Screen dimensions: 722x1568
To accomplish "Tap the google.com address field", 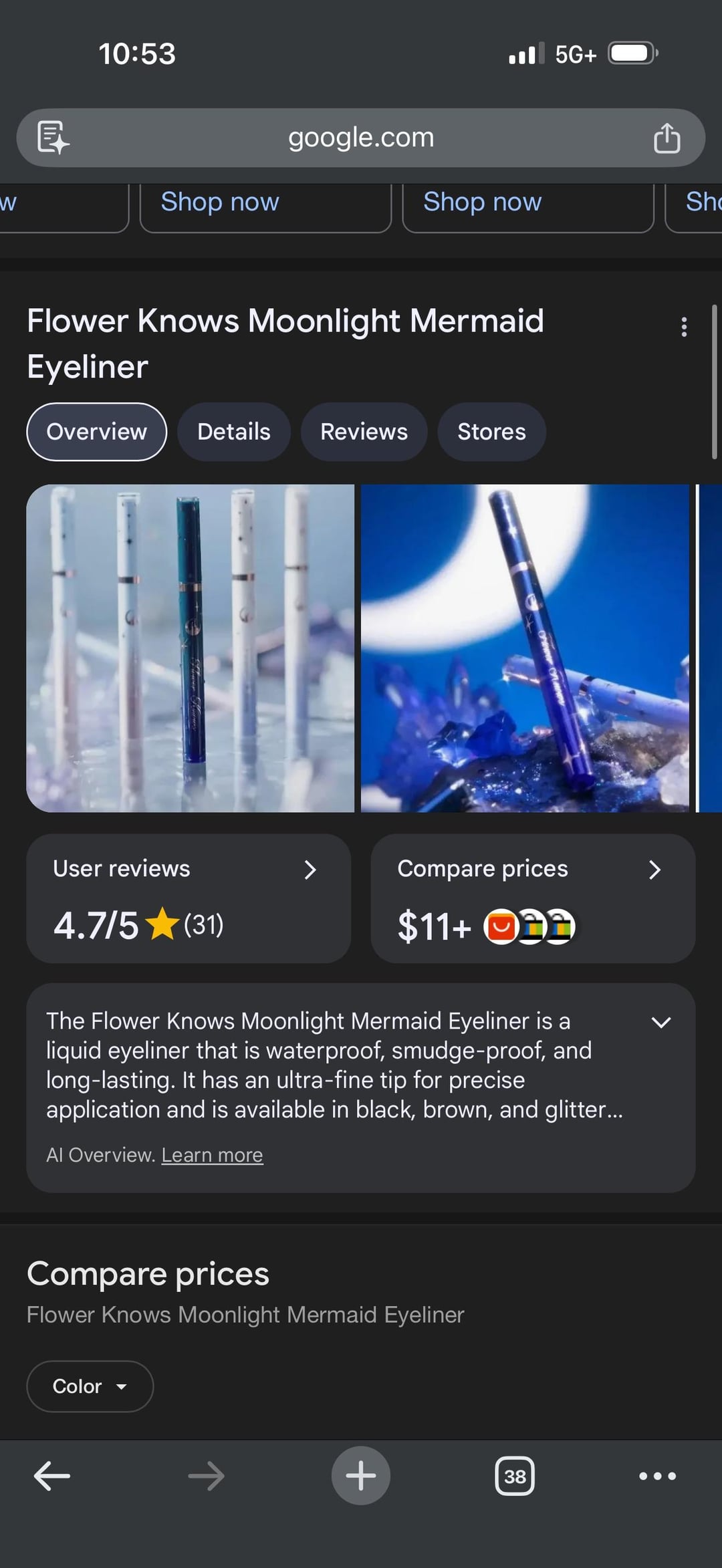I will [x=361, y=138].
